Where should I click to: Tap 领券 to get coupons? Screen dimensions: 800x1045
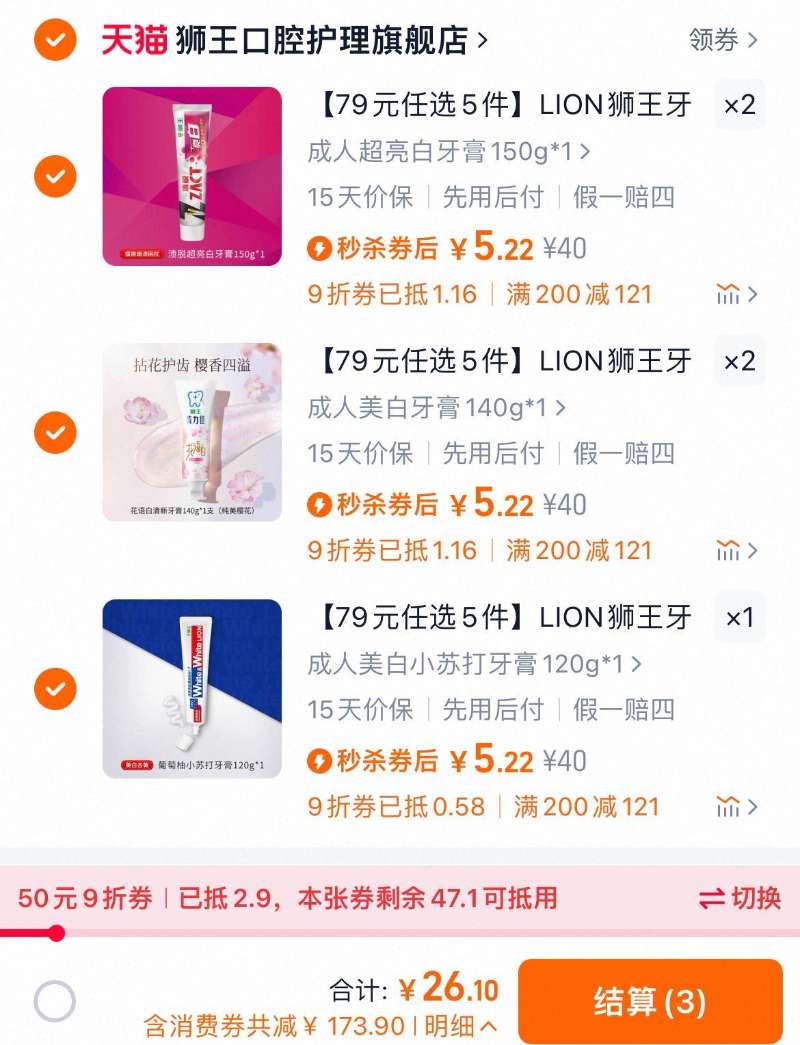click(723, 41)
